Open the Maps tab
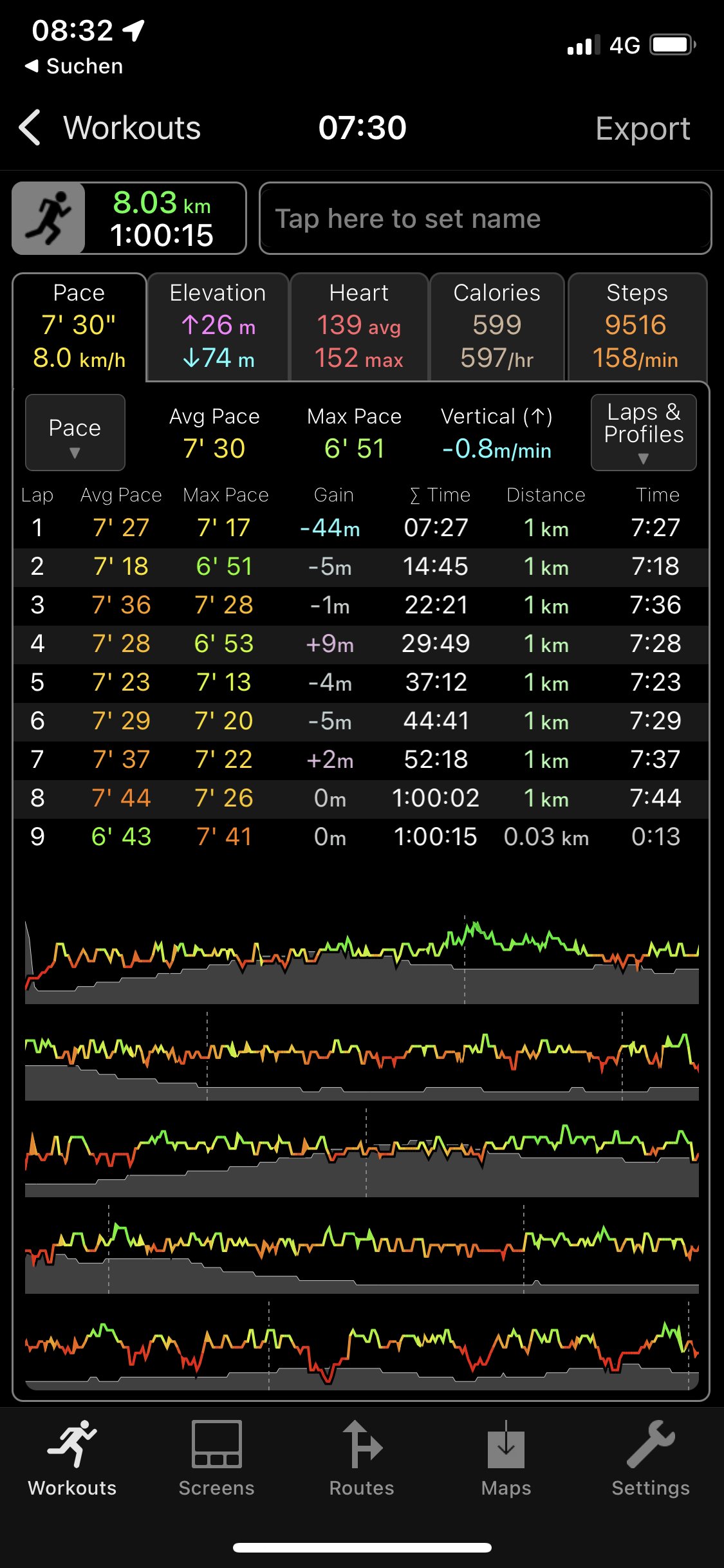The height and width of the screenshot is (1568, 724). point(506,1459)
